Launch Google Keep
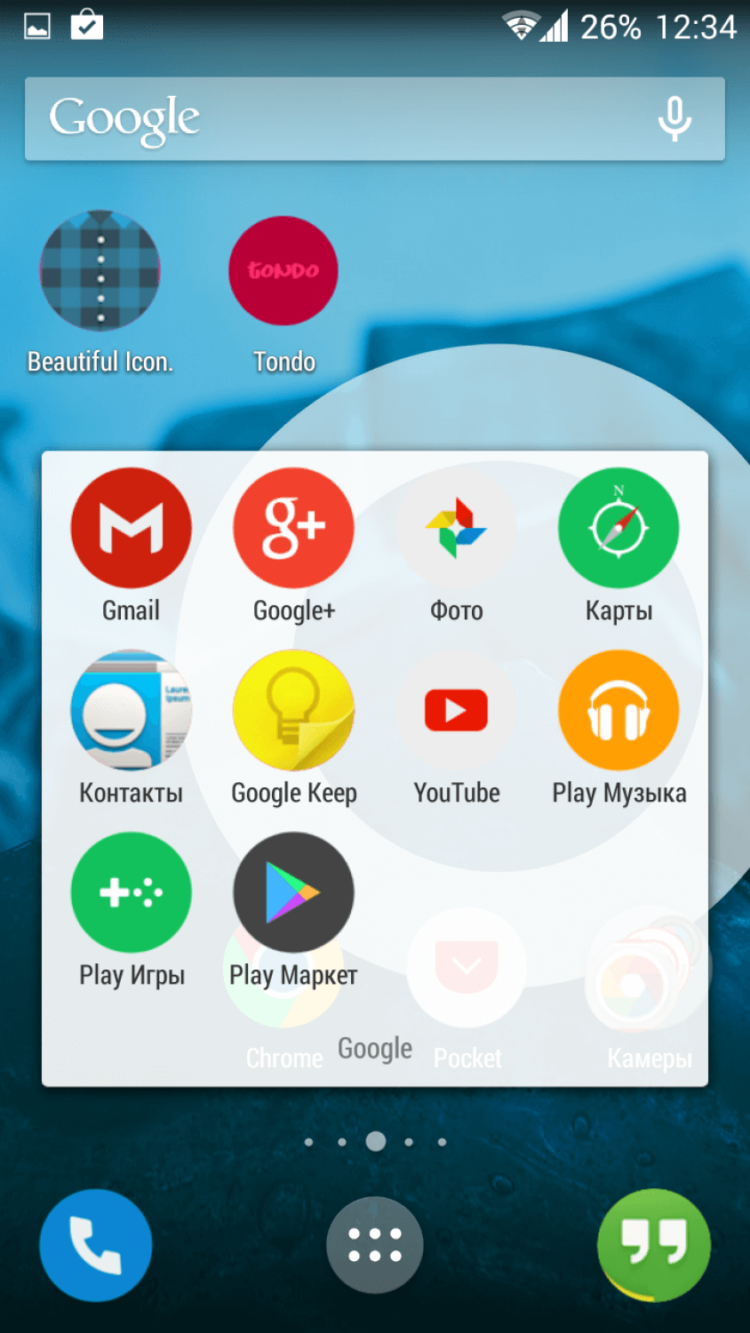The width and height of the screenshot is (750, 1333). pos(293,711)
